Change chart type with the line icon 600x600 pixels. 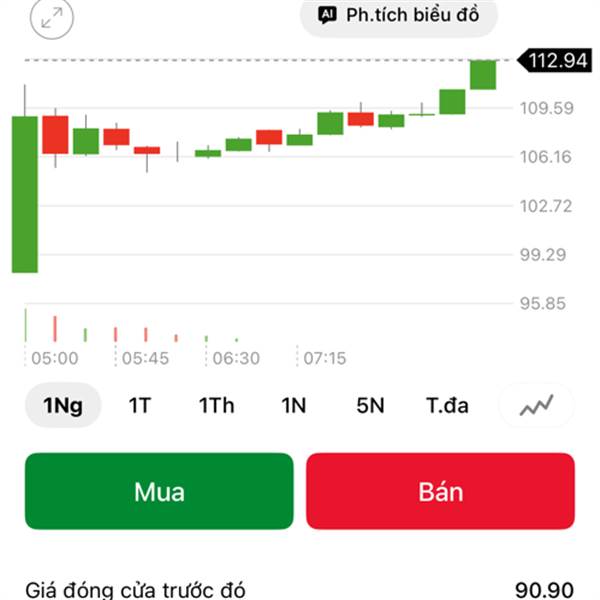tap(536, 405)
